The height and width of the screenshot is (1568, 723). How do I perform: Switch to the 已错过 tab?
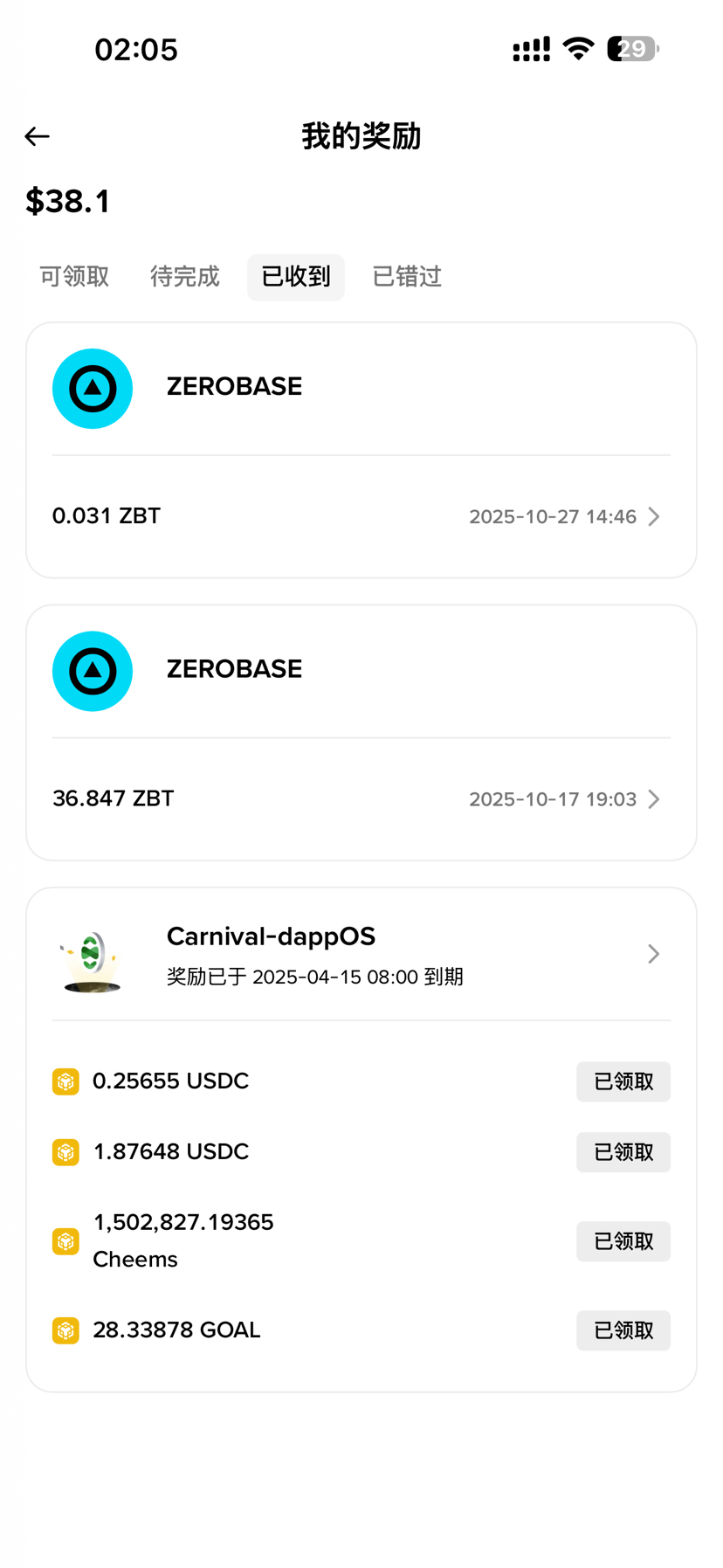coord(407,277)
